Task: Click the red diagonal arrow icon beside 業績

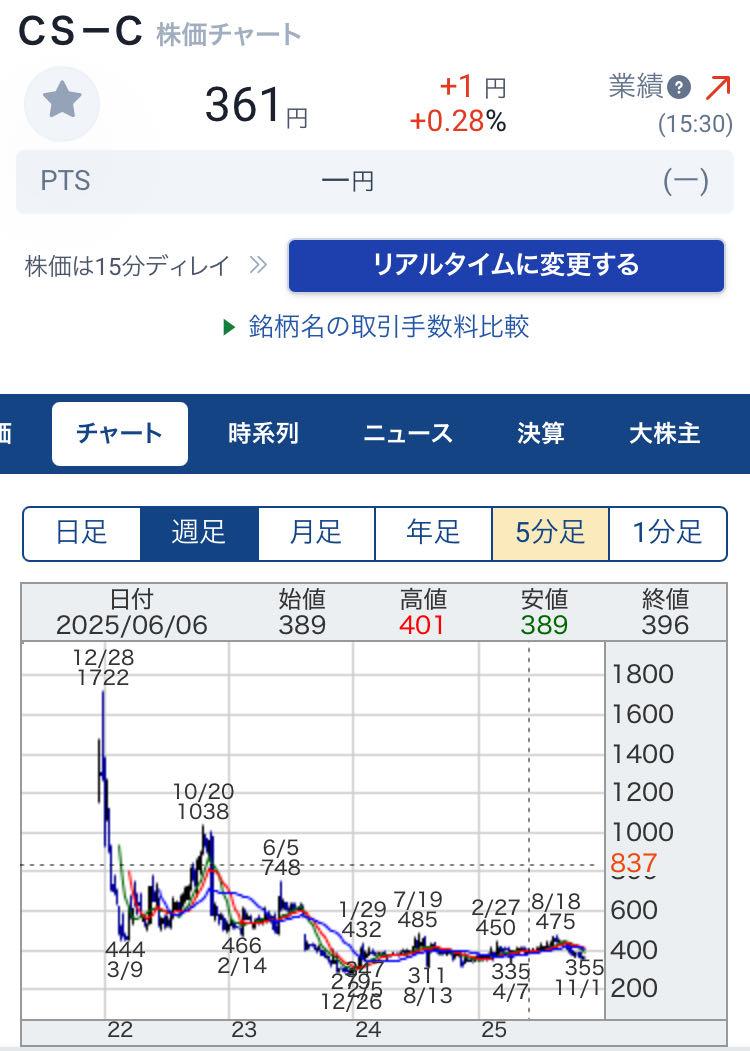Action: 717,86
